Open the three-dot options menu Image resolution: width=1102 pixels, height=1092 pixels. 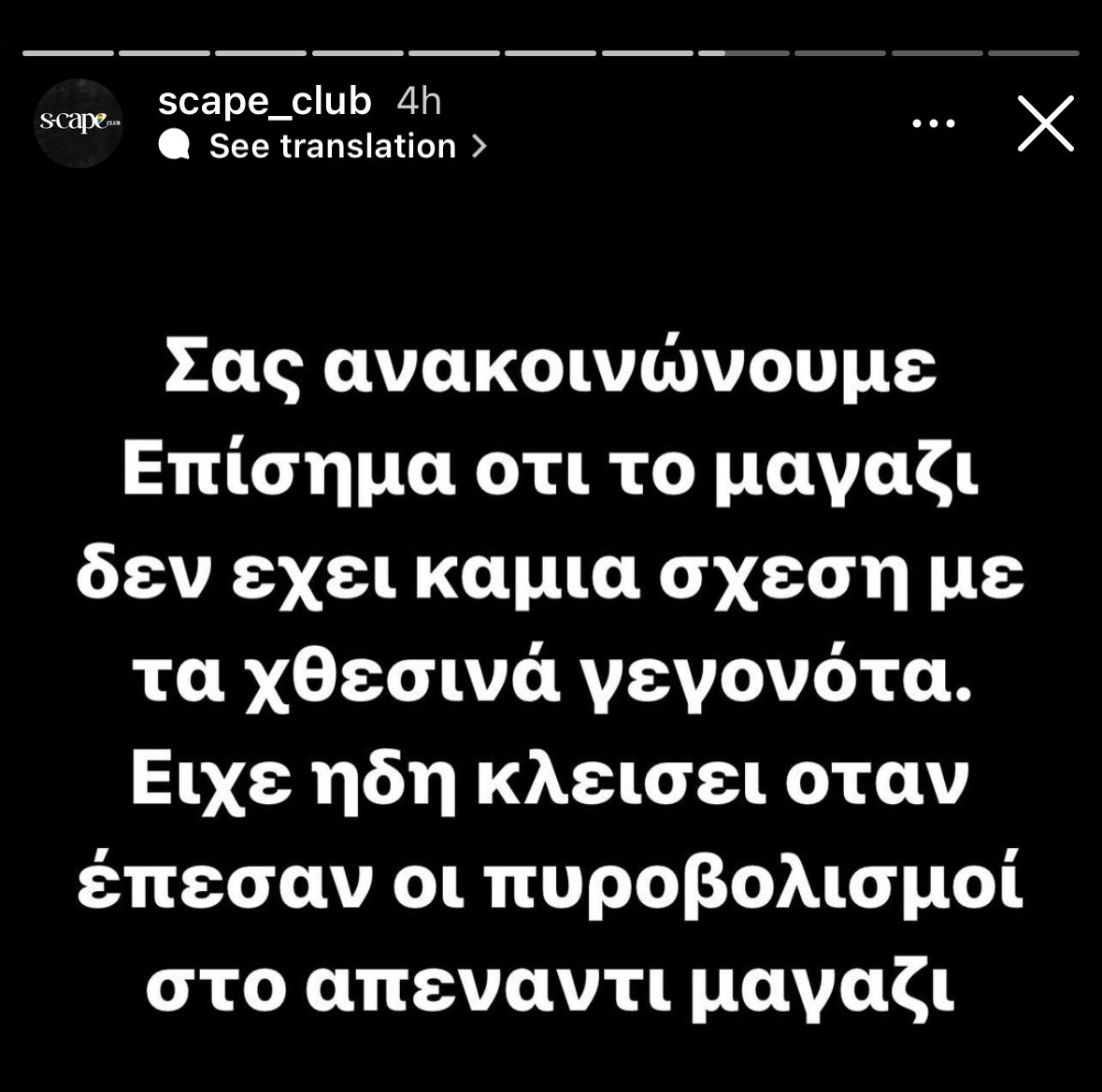pos(933,123)
